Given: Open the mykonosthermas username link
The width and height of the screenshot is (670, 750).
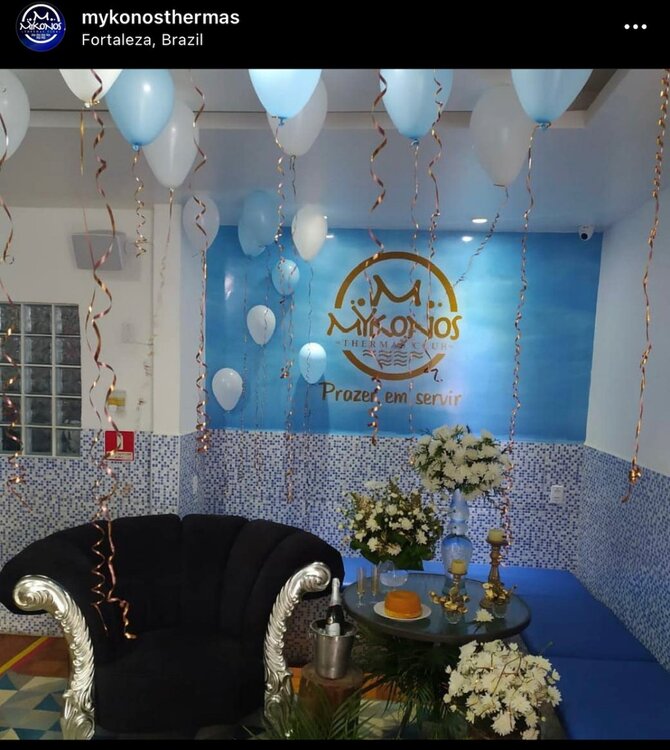Looking at the screenshot, I should coord(160,17).
